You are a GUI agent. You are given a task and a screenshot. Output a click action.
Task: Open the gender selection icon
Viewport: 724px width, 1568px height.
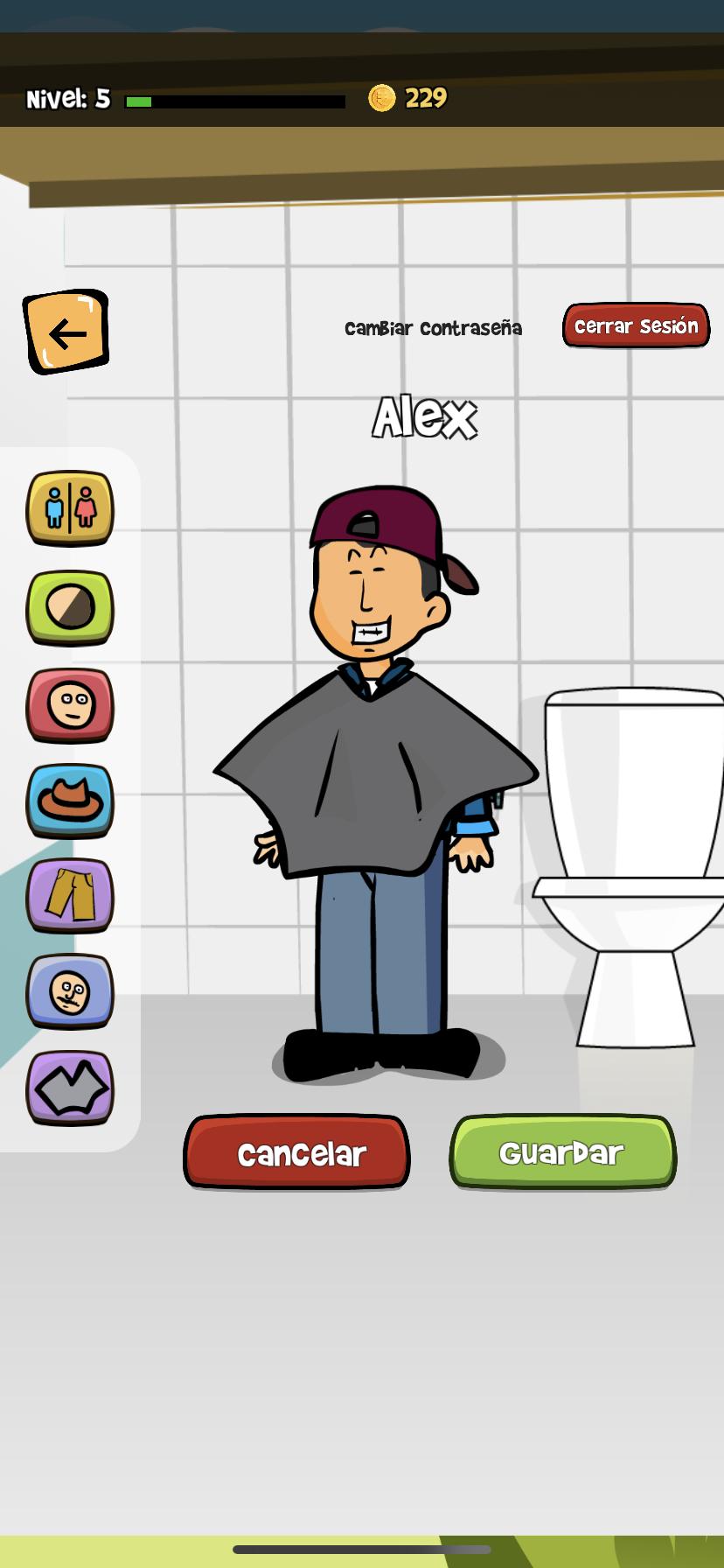[x=70, y=508]
